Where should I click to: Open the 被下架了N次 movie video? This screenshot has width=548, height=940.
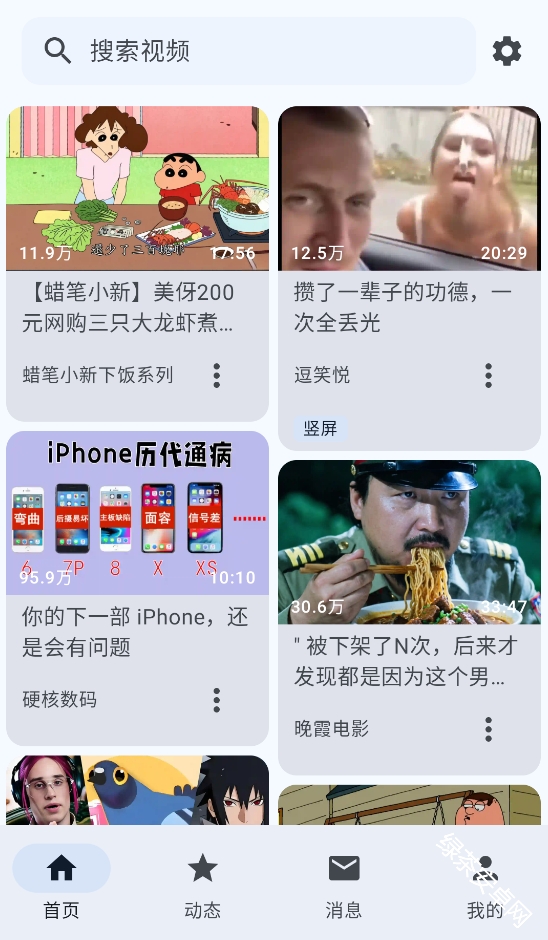410,617
